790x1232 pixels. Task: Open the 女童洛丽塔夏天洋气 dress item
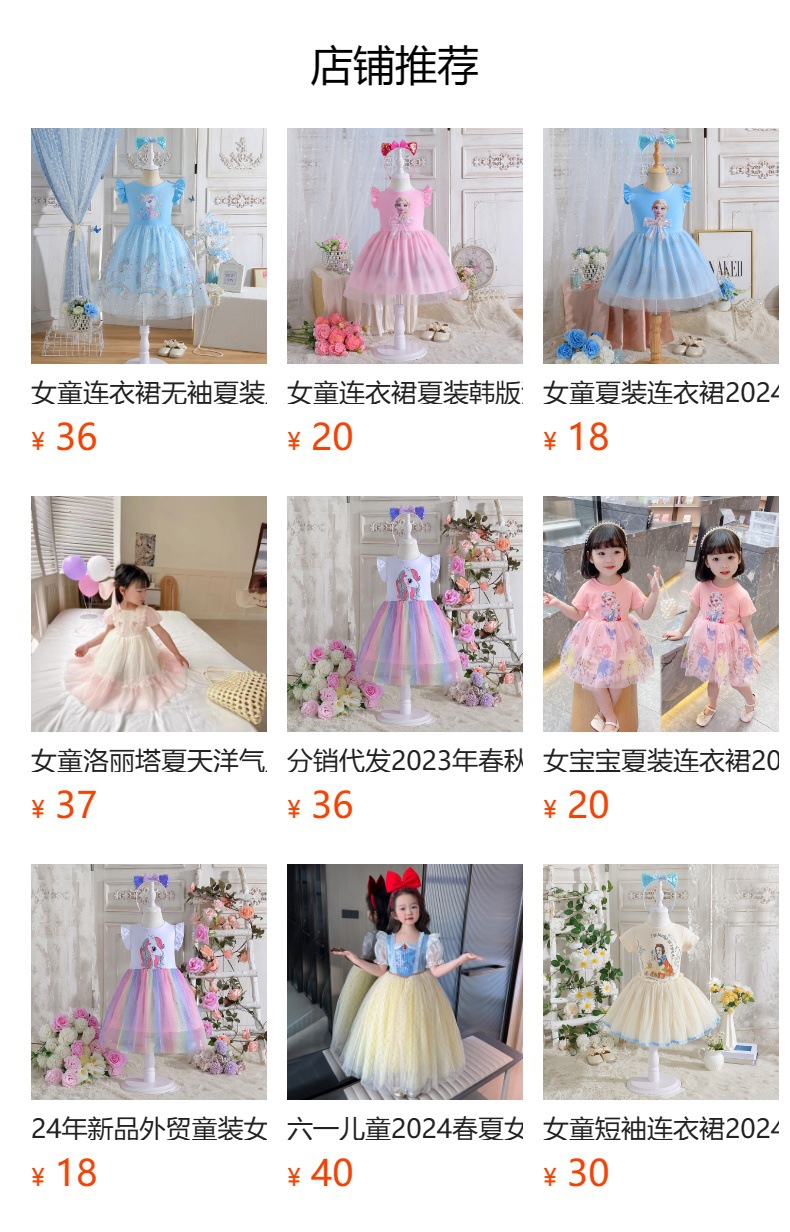click(x=148, y=614)
